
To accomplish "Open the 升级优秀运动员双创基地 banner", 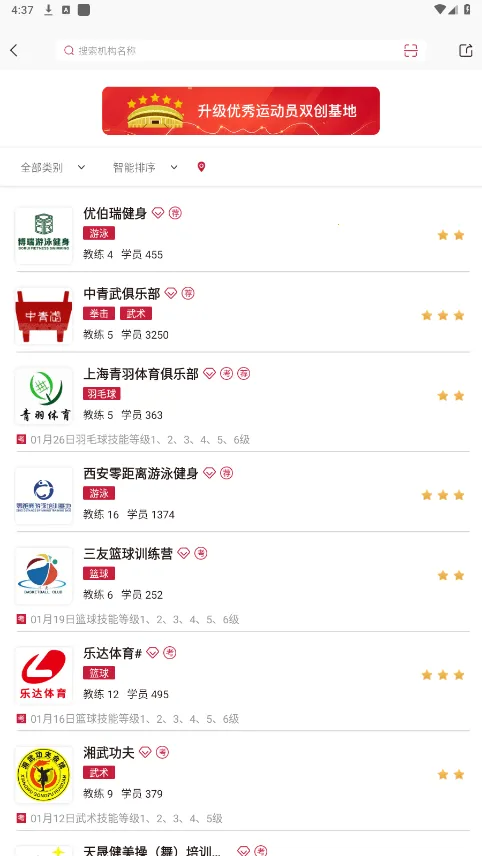I will tap(241, 110).
